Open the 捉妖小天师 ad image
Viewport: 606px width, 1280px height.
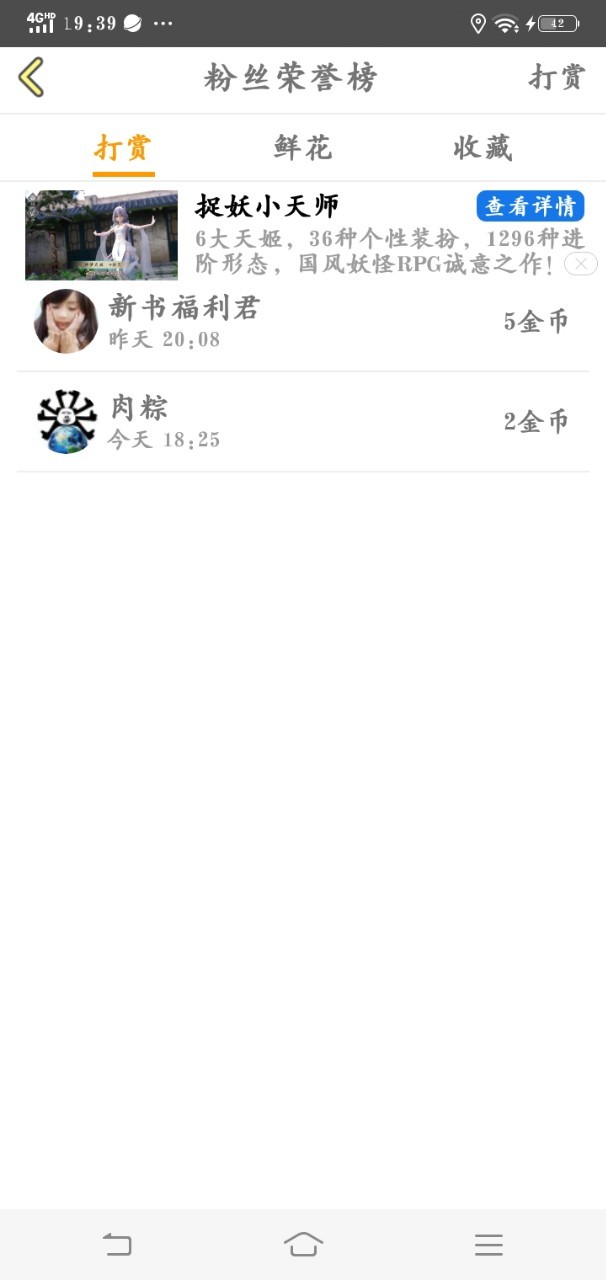tap(101, 235)
